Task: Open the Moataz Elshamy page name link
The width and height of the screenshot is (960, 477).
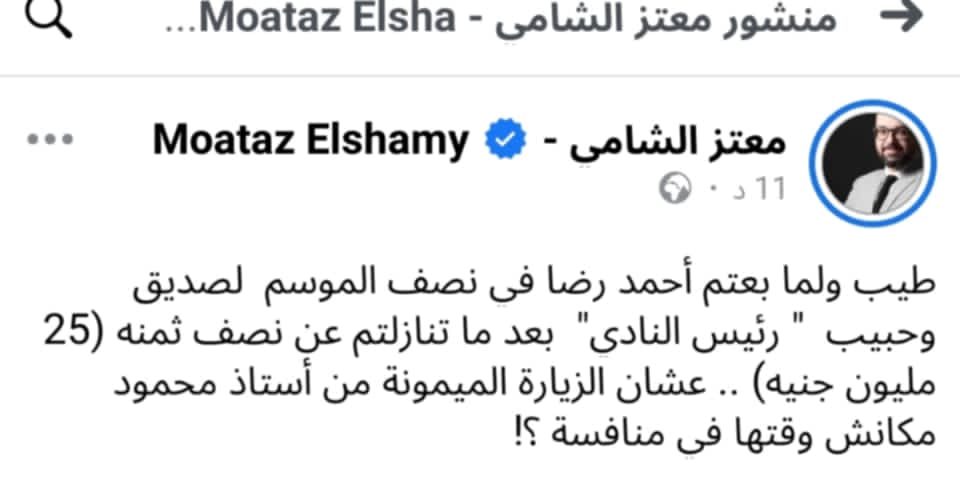Action: point(468,142)
